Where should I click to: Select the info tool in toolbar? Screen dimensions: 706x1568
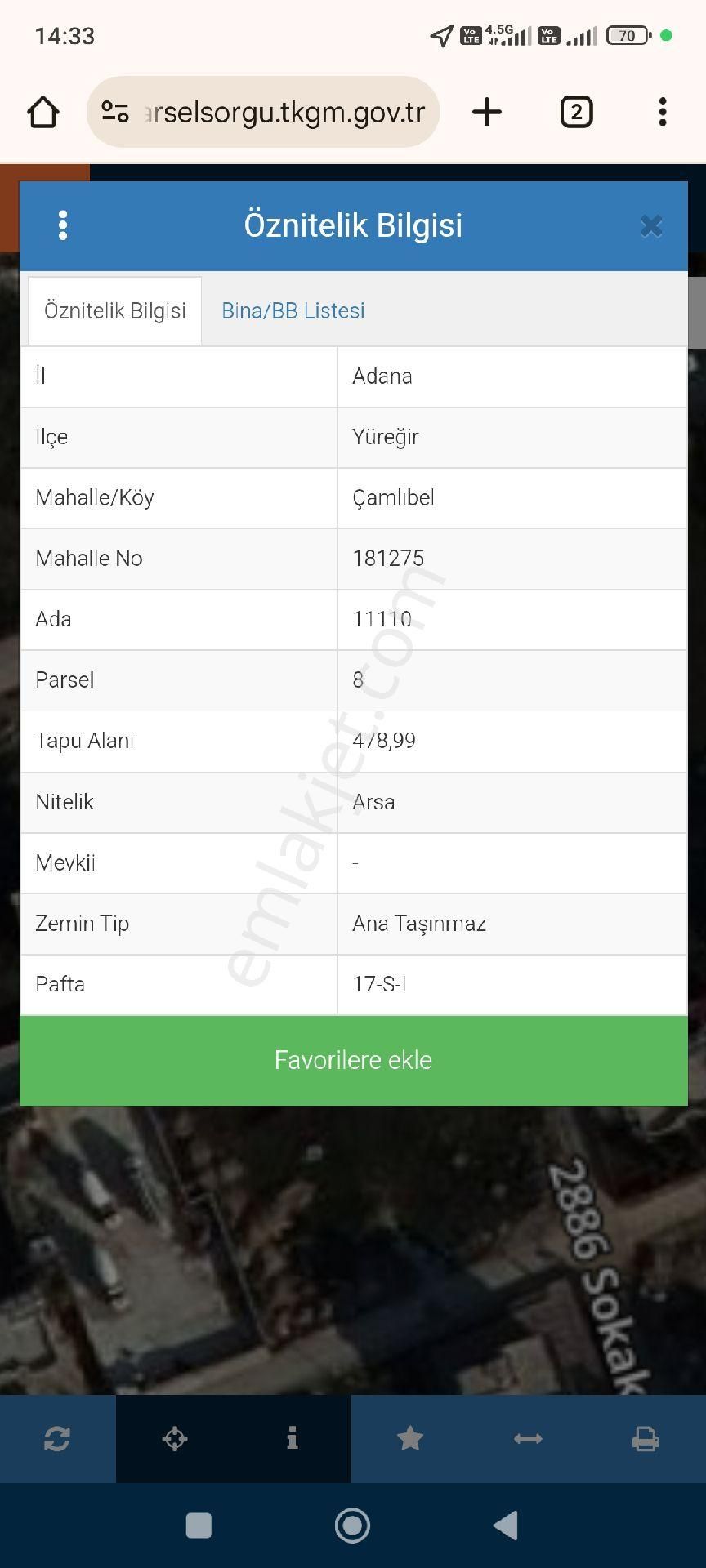pyautogui.click(x=292, y=1438)
